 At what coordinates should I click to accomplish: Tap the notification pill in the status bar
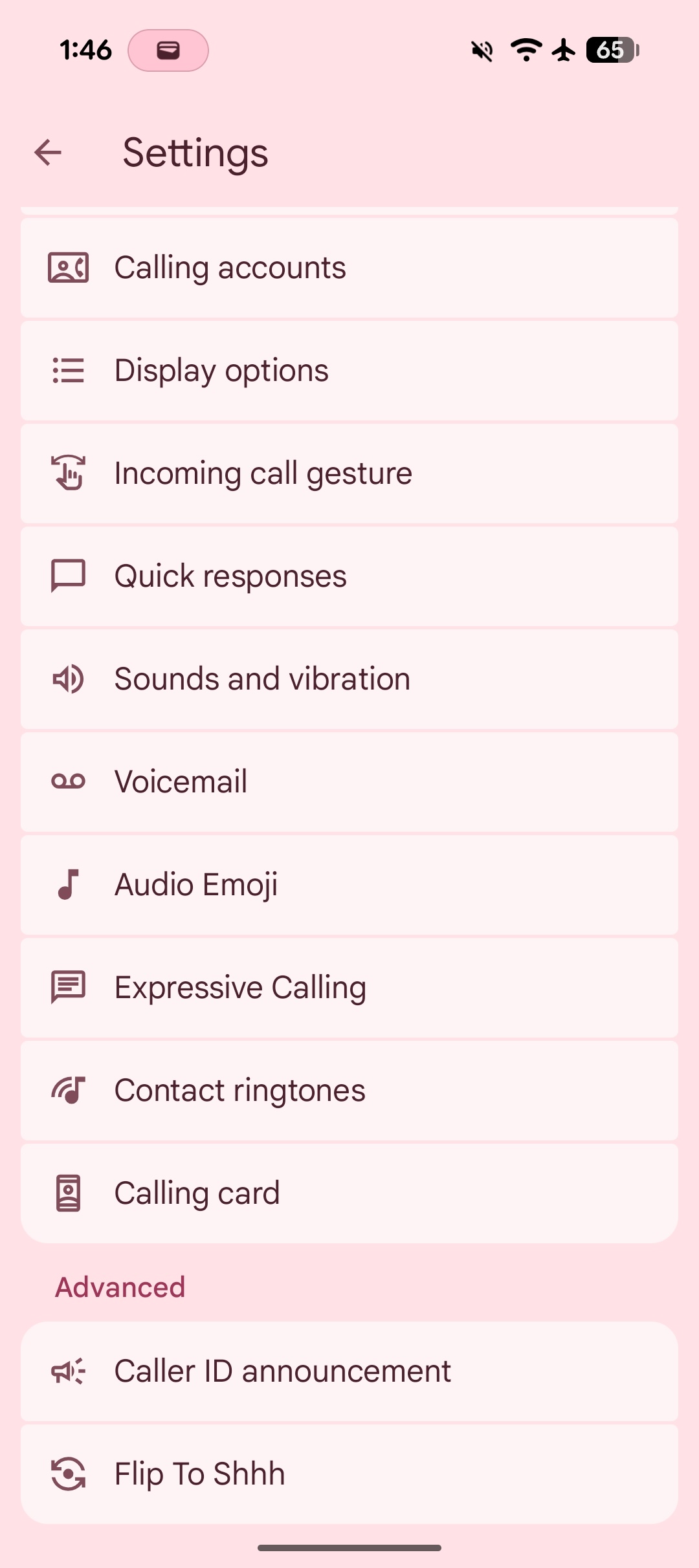(x=169, y=51)
